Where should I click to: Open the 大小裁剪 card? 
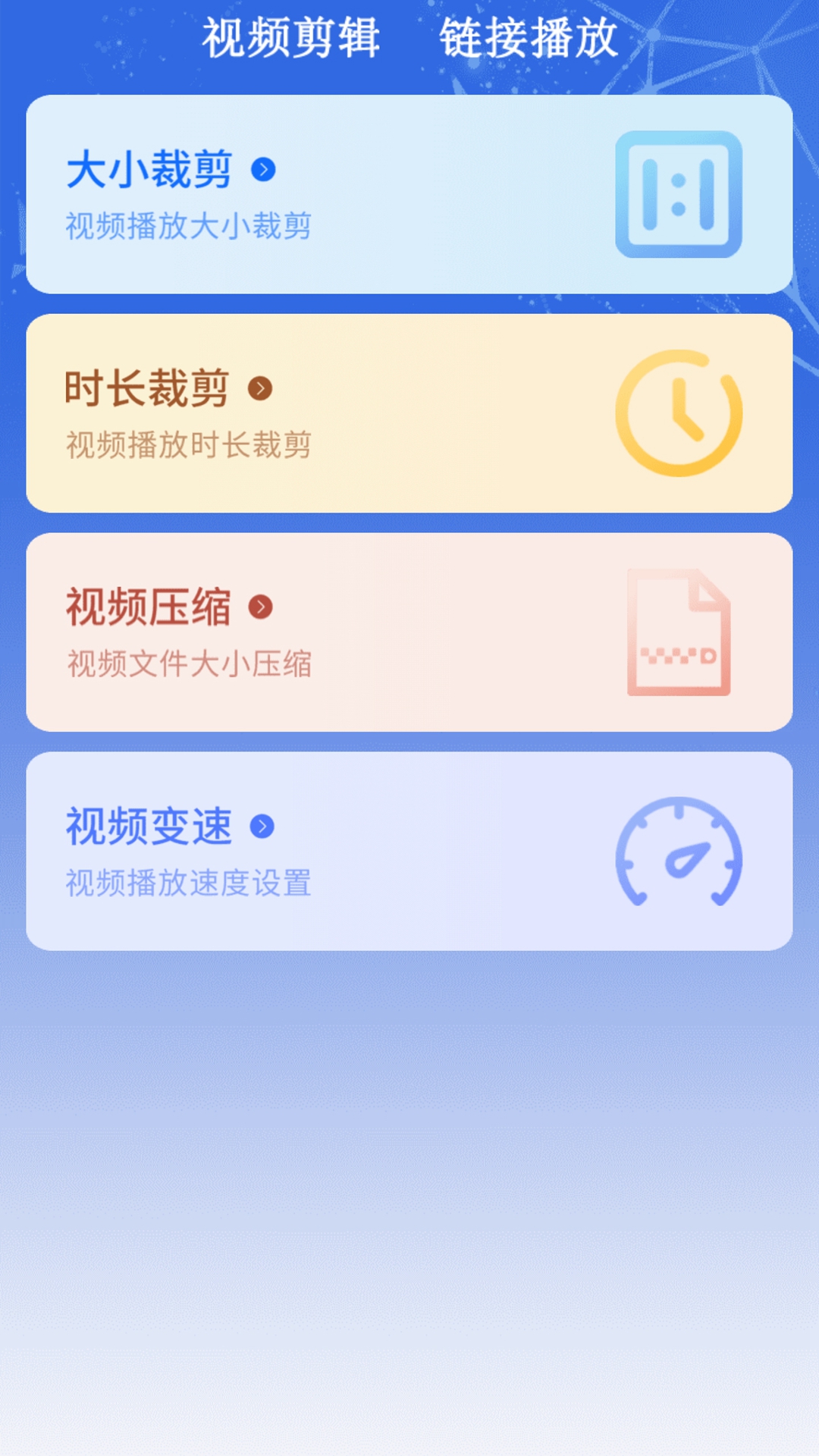409,194
